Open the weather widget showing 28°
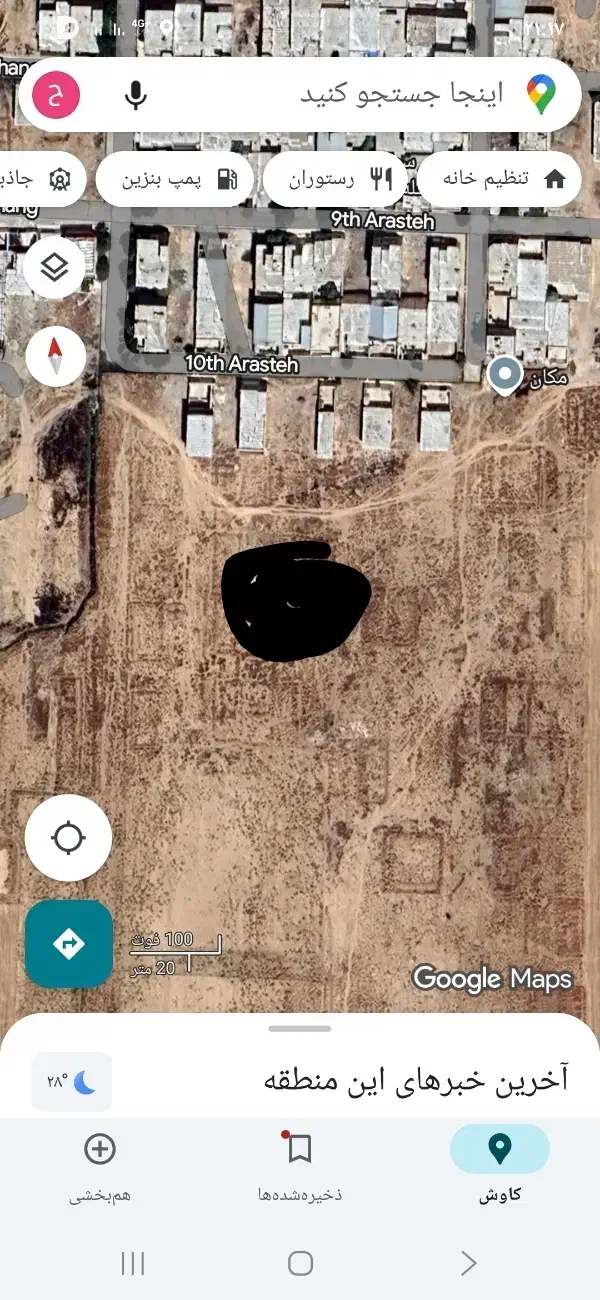 click(x=71, y=1081)
